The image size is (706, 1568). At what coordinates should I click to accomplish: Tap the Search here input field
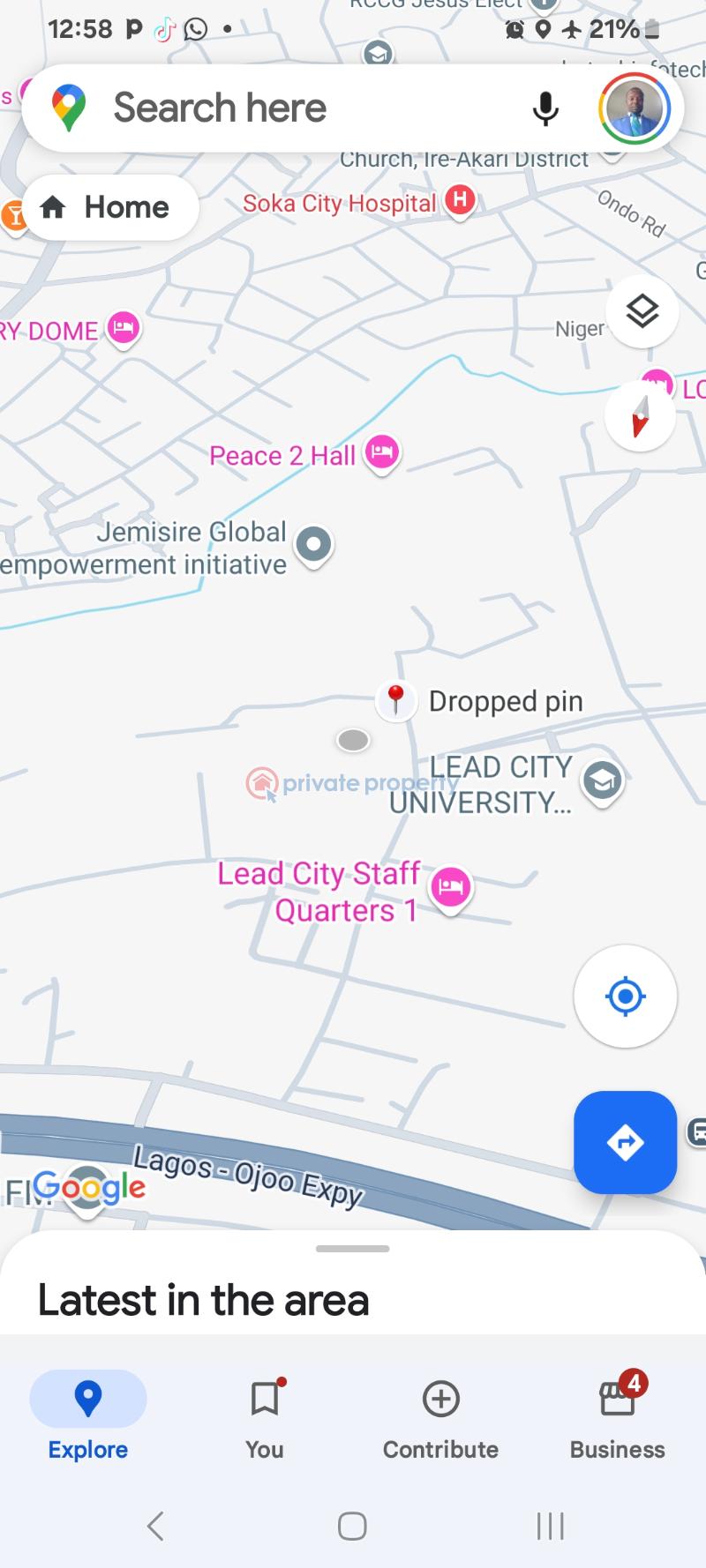[x=265, y=108]
